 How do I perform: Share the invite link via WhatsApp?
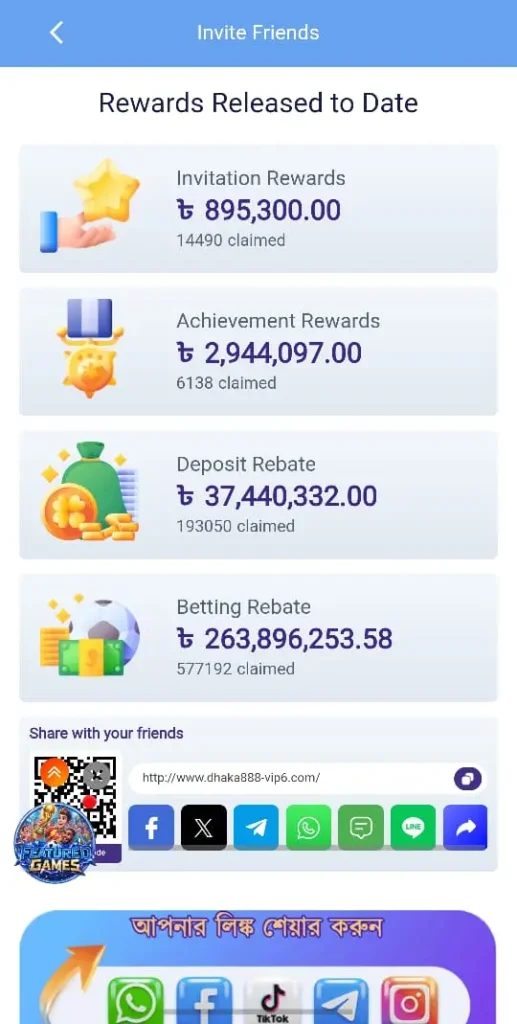tap(308, 827)
